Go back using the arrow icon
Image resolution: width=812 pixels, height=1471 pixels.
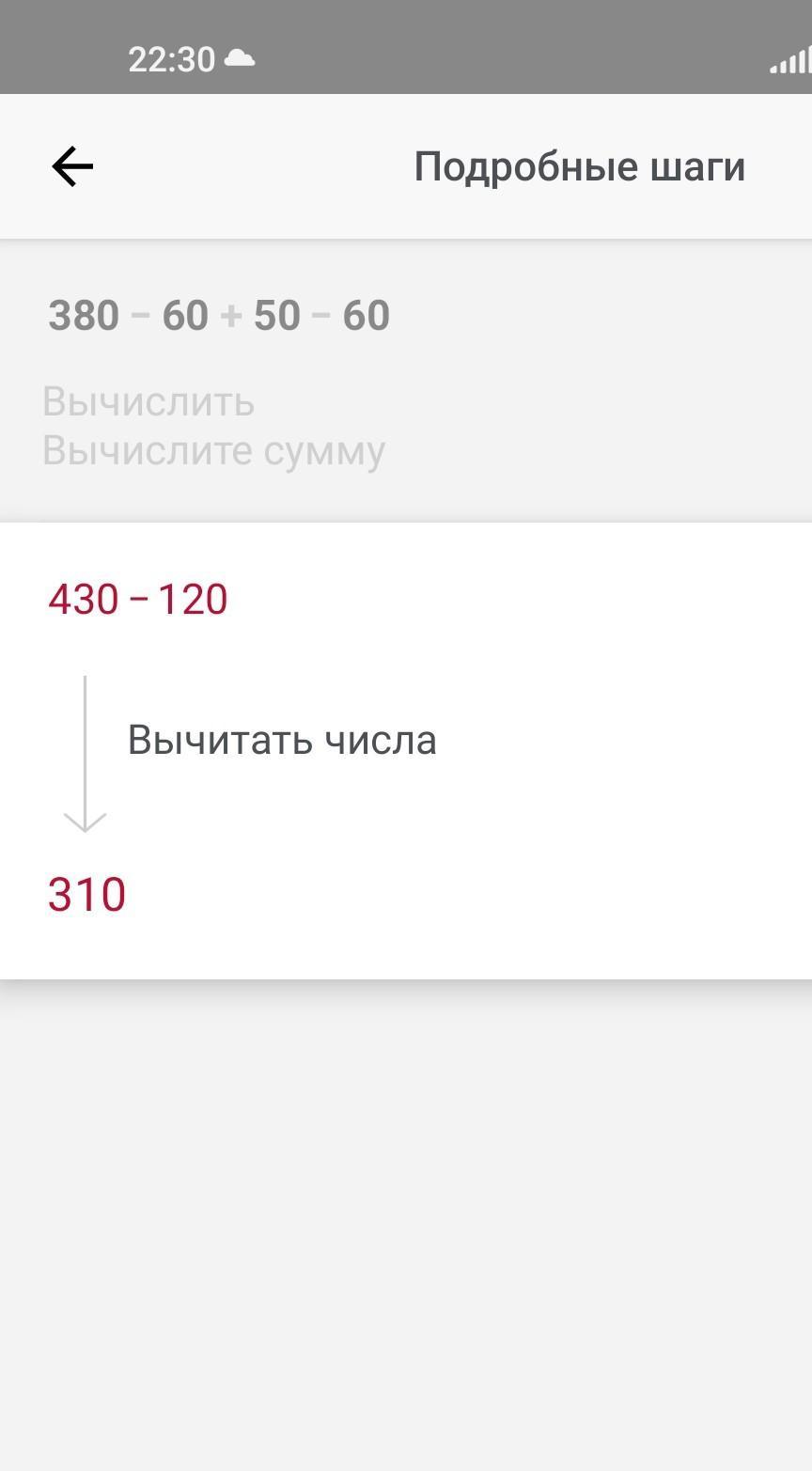tap(72, 166)
